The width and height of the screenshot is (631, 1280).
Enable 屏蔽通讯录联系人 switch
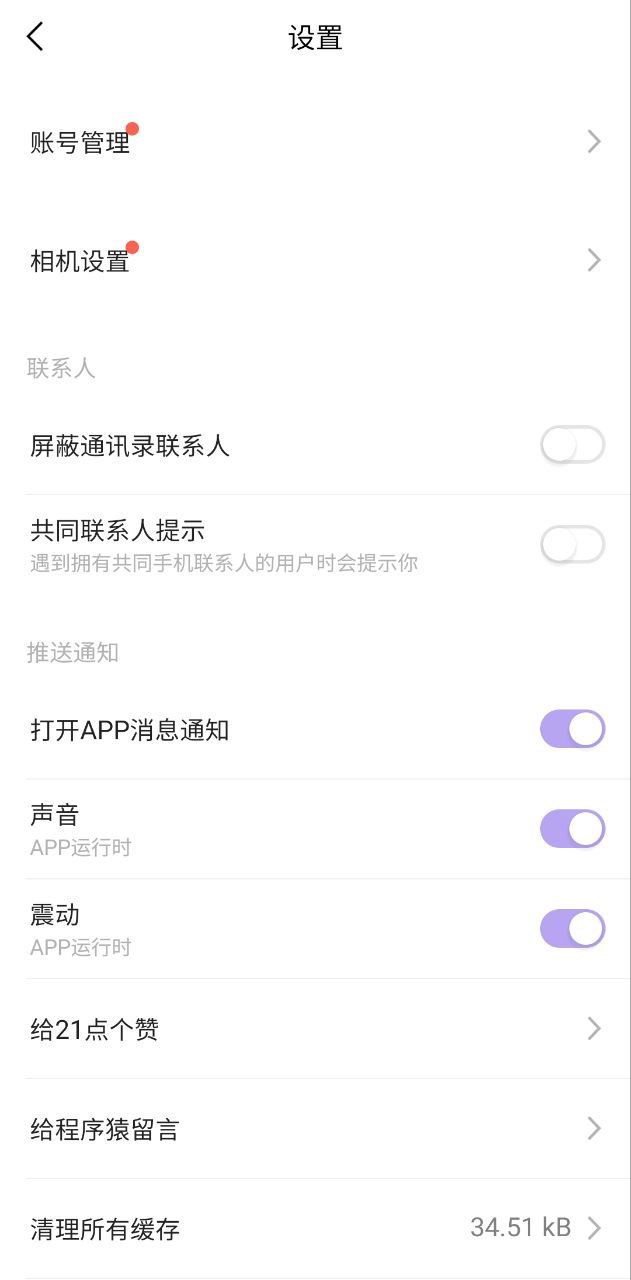click(572, 445)
